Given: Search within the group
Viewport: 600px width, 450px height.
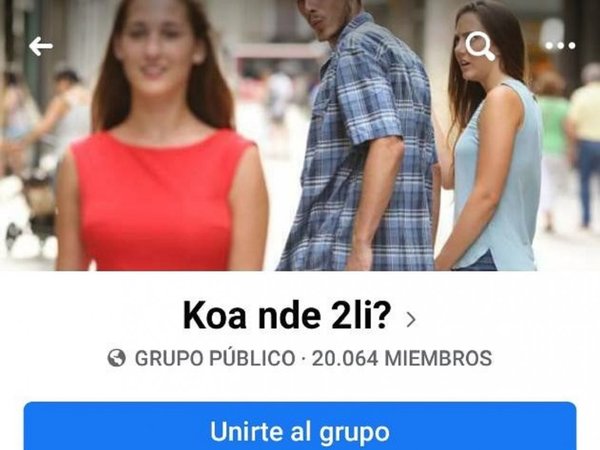Looking at the screenshot, I should point(481,46).
